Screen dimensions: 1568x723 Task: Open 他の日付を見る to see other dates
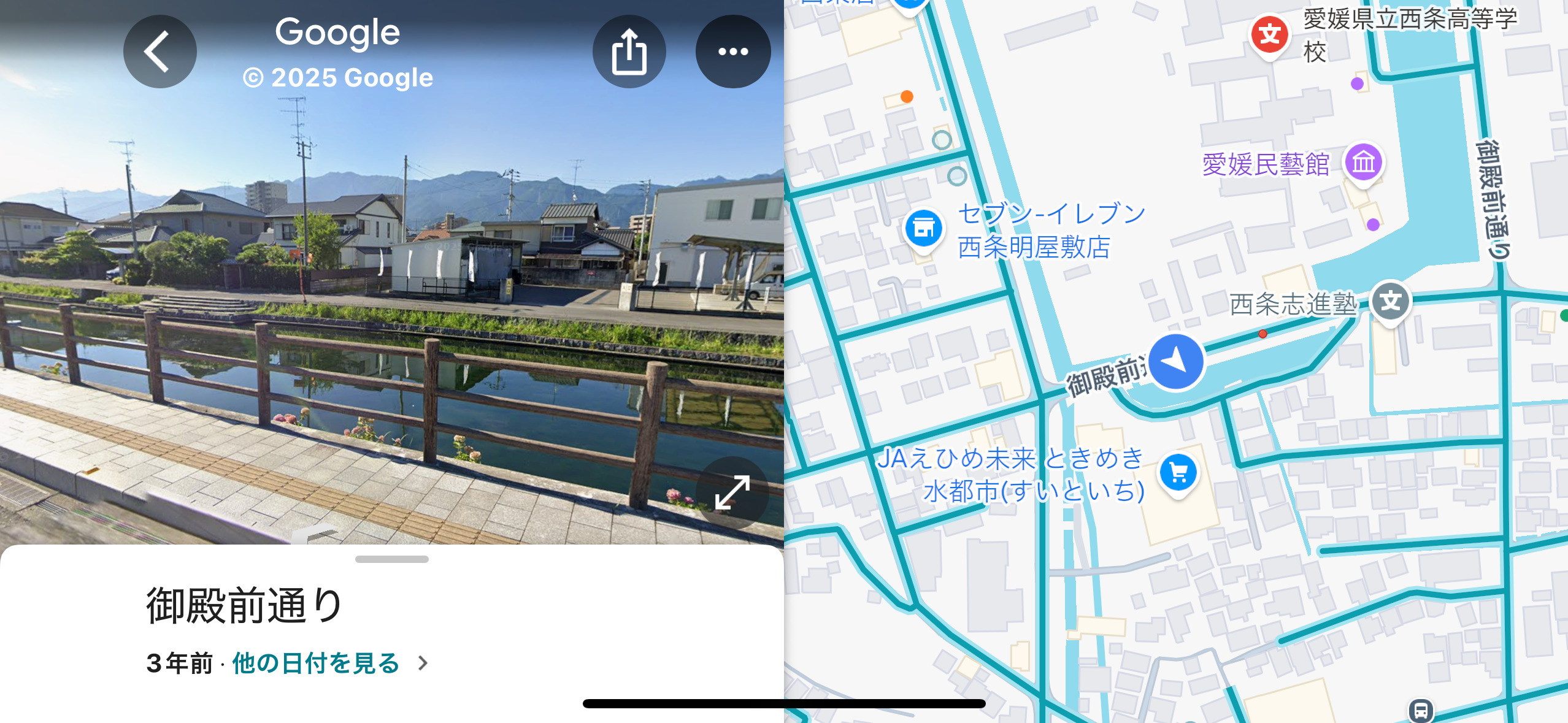tap(317, 663)
